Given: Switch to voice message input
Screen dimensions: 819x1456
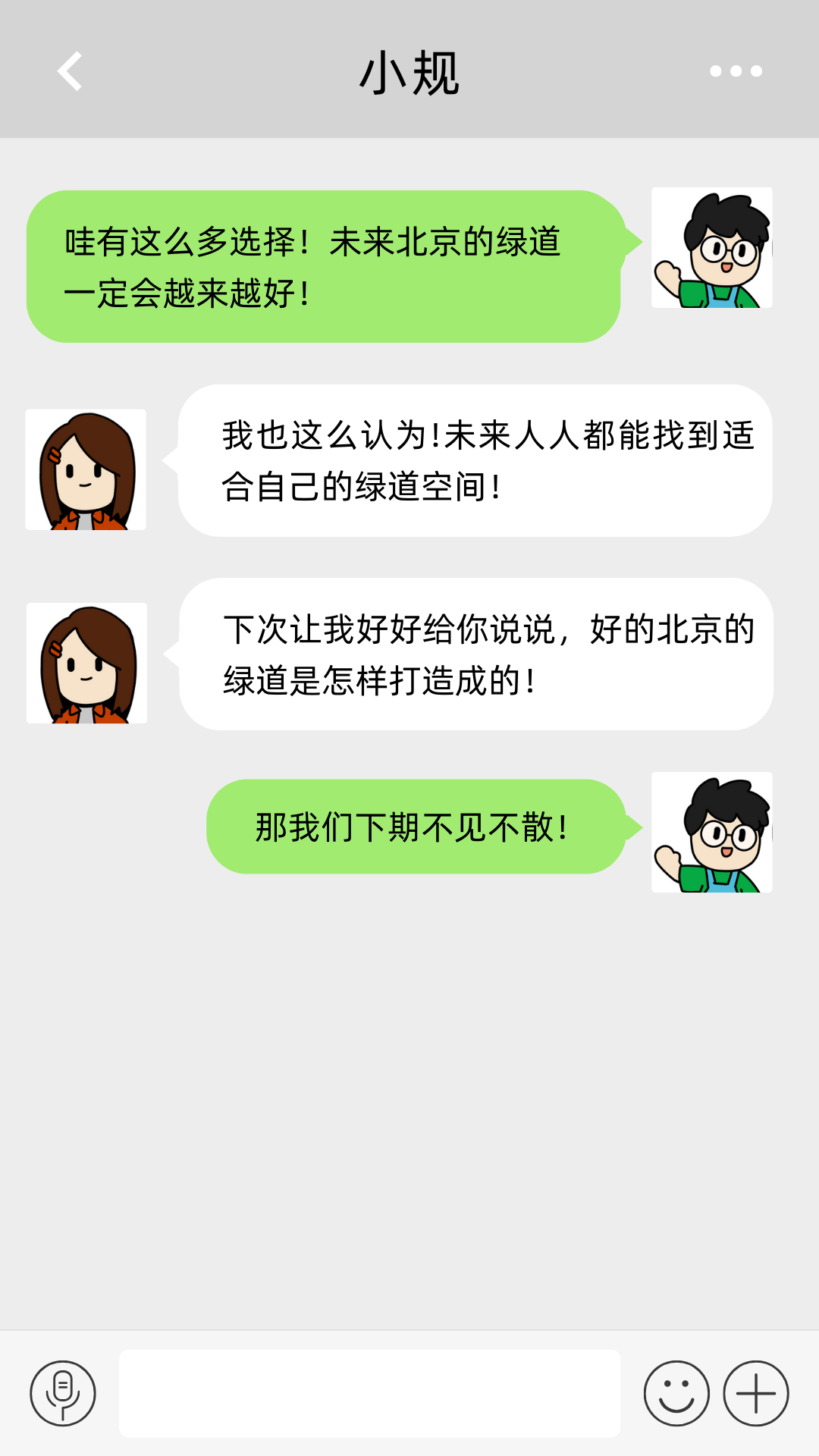Looking at the screenshot, I should (63, 1393).
